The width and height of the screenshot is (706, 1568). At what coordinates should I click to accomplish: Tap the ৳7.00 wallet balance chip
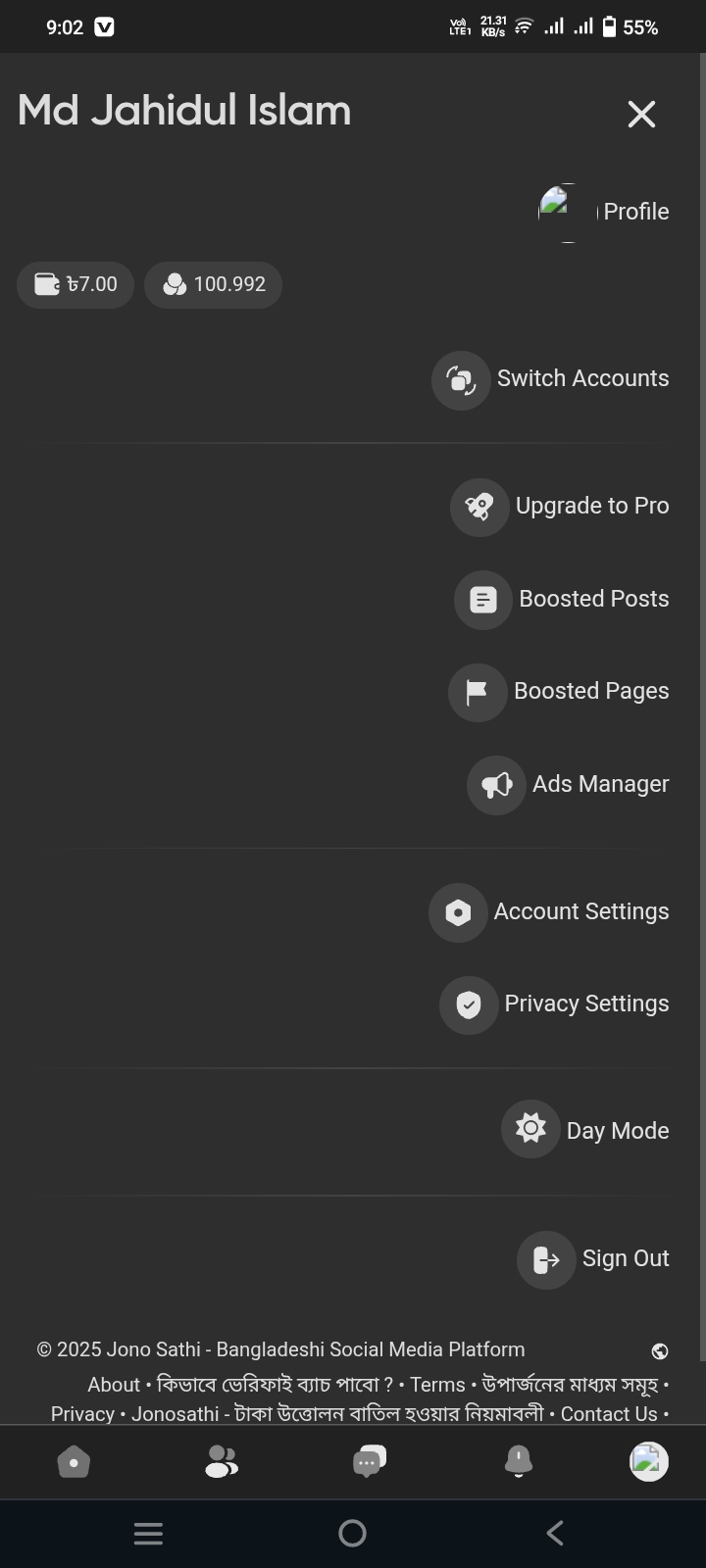(x=76, y=284)
